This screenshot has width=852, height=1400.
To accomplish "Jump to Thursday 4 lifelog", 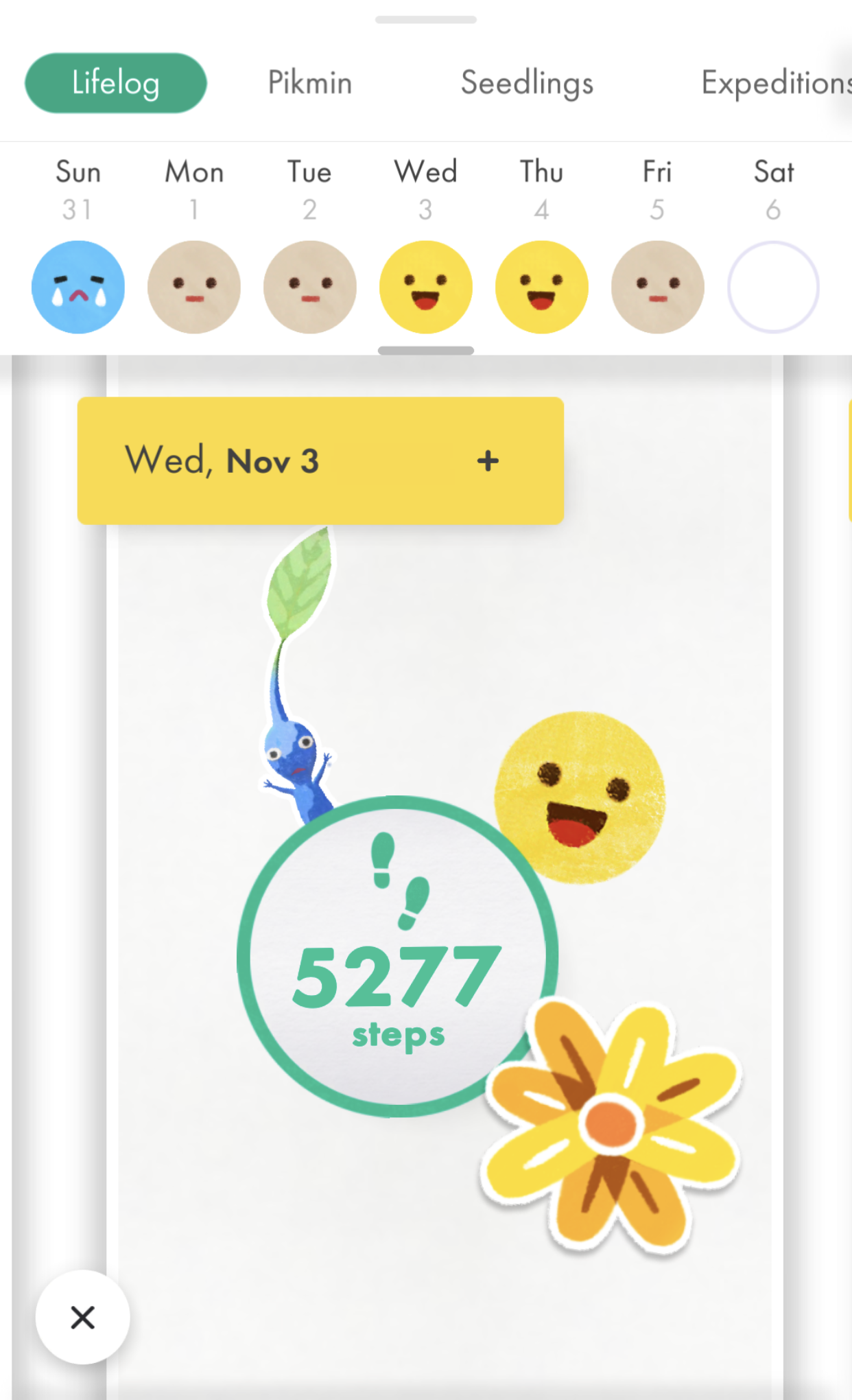I will [x=542, y=287].
